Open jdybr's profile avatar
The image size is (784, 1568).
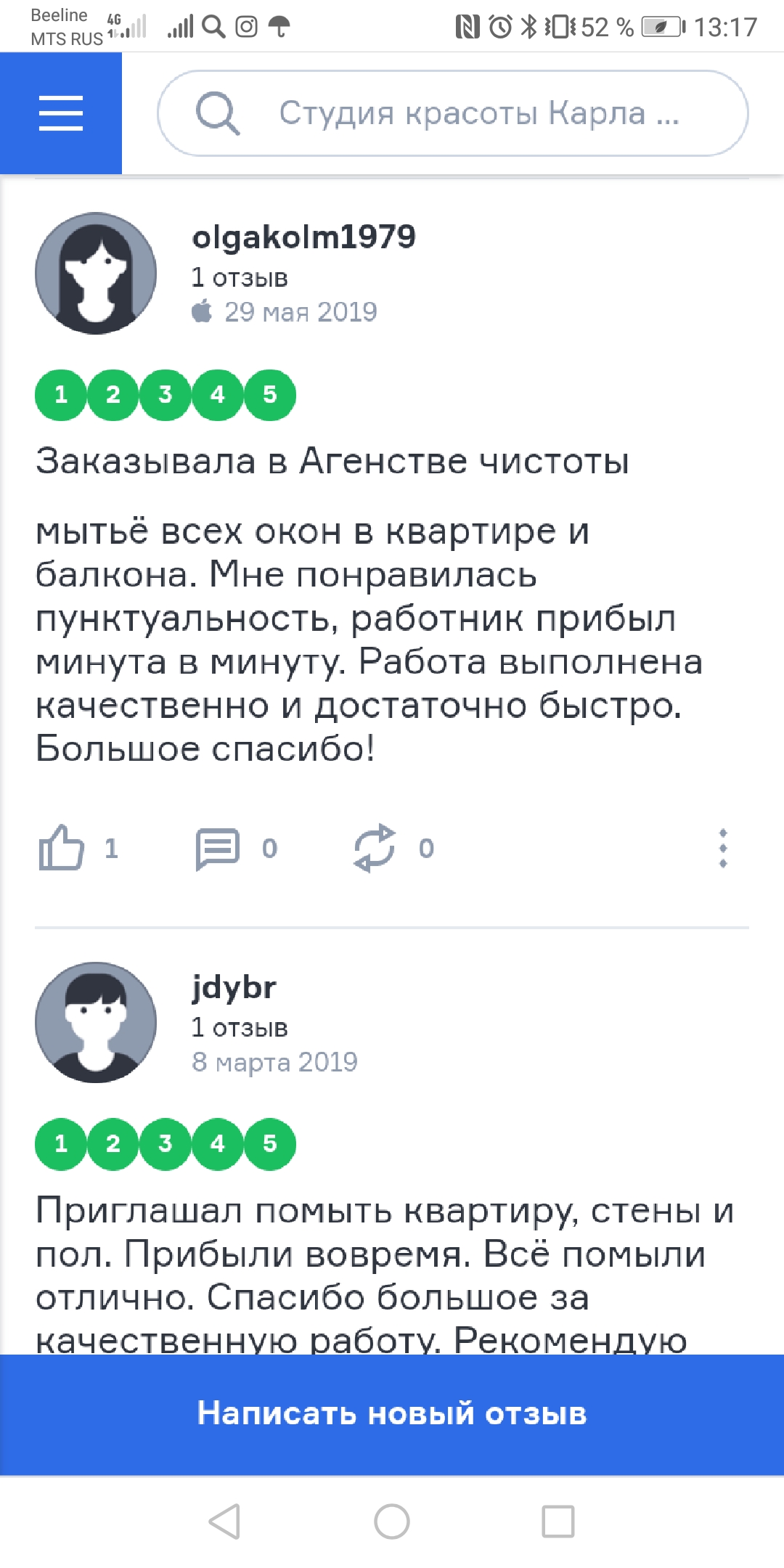click(x=96, y=1023)
